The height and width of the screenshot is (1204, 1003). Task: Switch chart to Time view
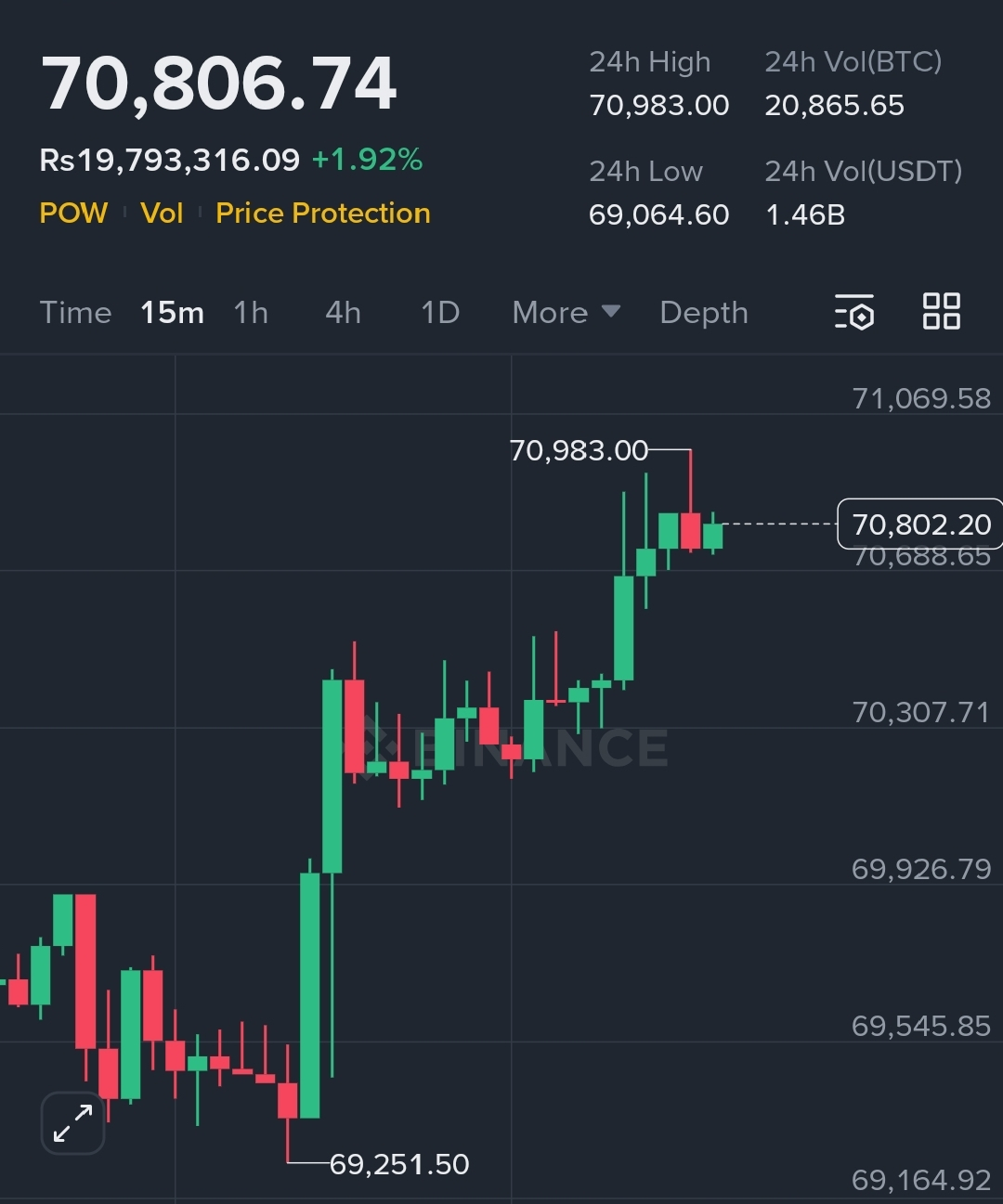[x=75, y=313]
